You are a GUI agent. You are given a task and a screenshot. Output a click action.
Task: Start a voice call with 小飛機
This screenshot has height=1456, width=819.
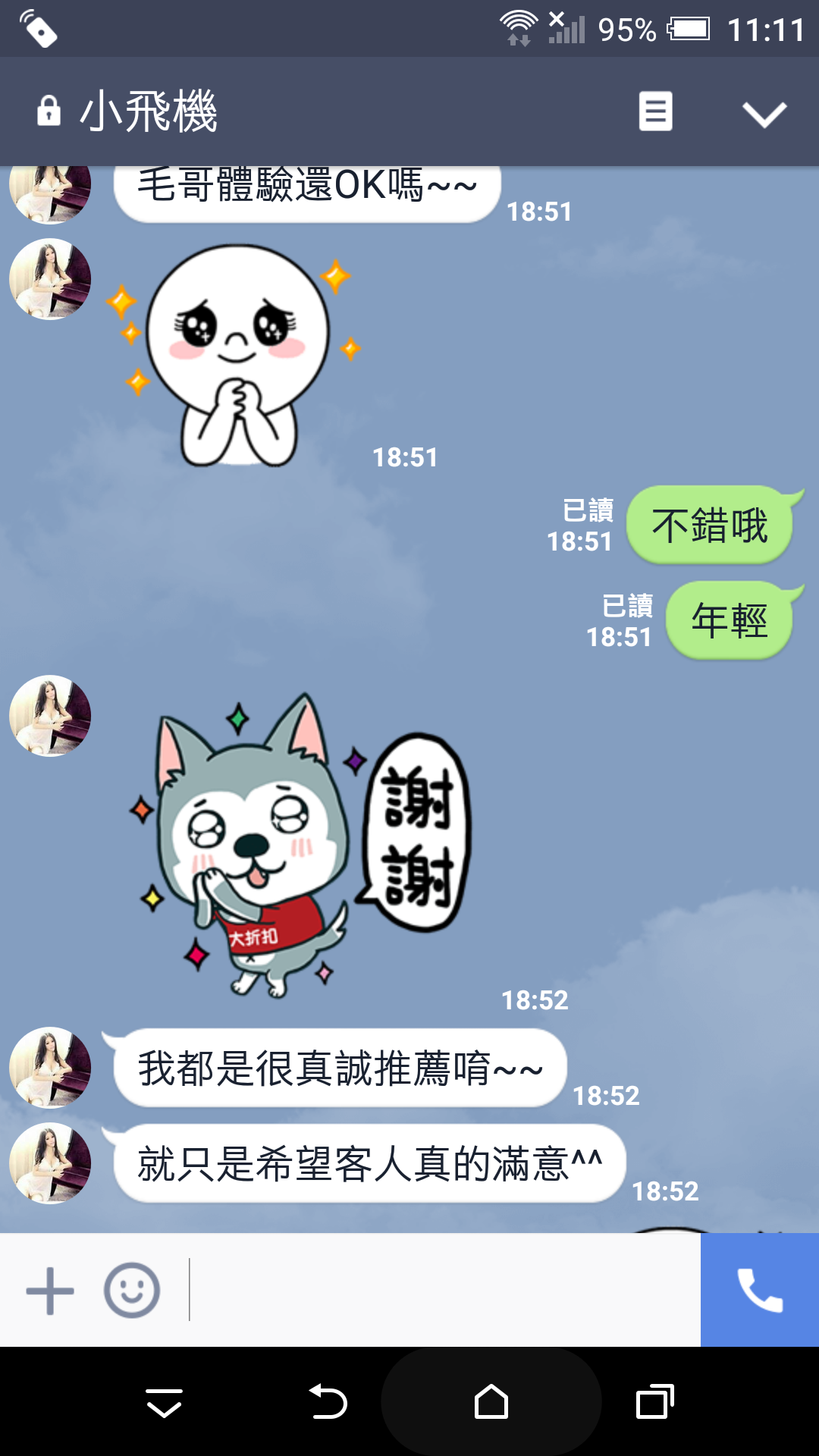coord(759,1290)
